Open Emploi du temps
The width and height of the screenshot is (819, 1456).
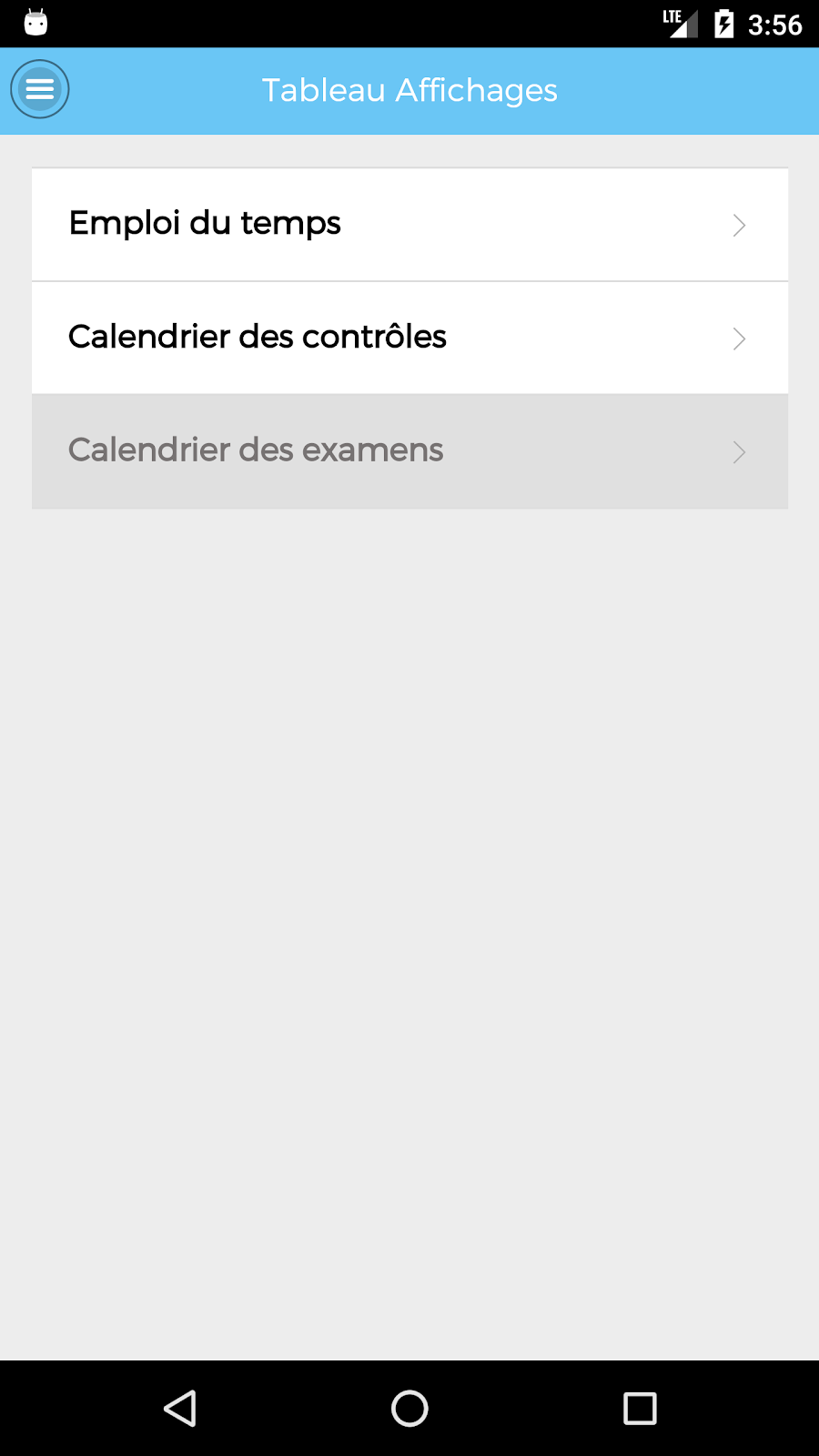(409, 225)
